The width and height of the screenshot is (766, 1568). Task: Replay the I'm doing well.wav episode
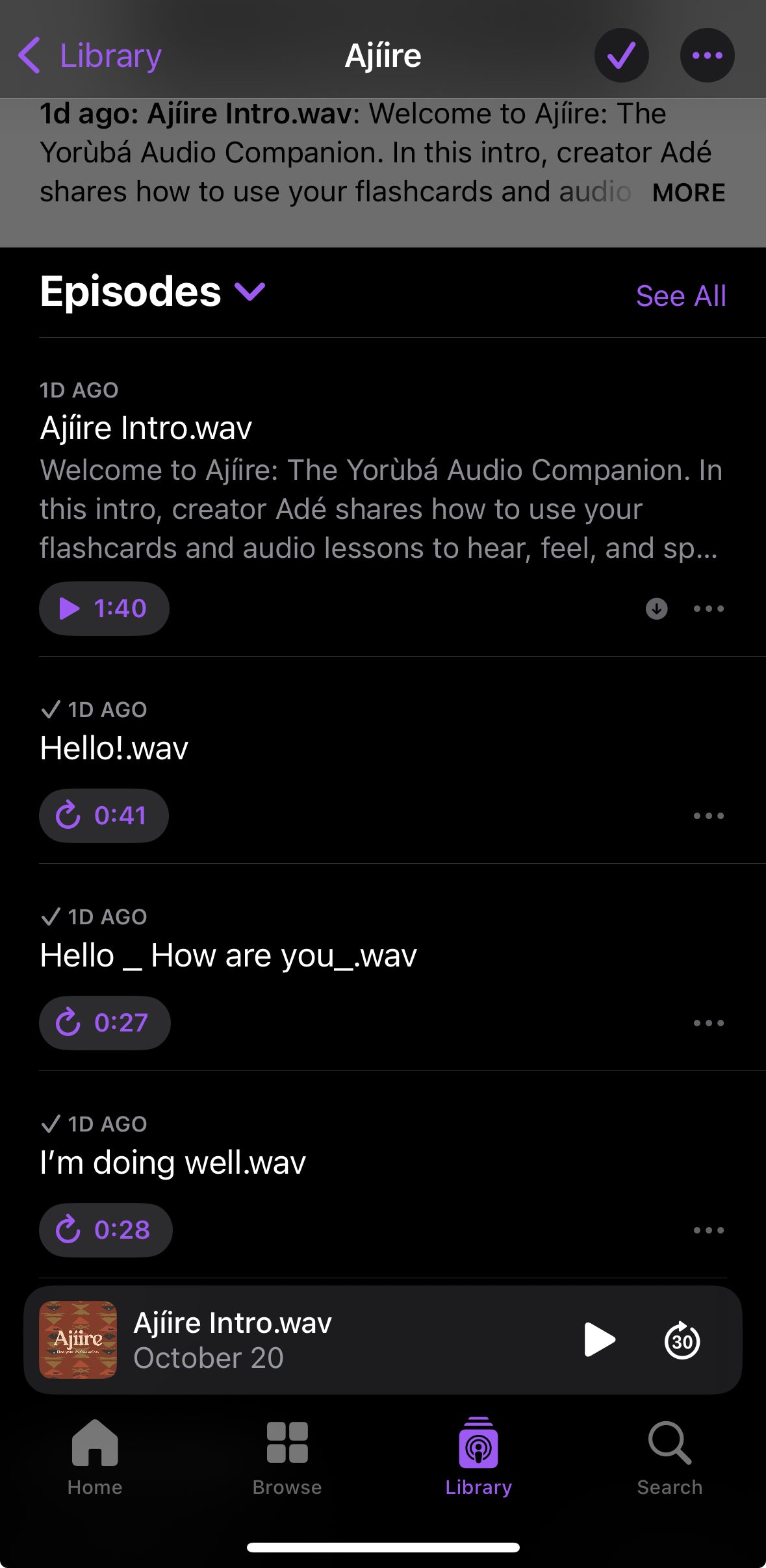pos(105,1230)
